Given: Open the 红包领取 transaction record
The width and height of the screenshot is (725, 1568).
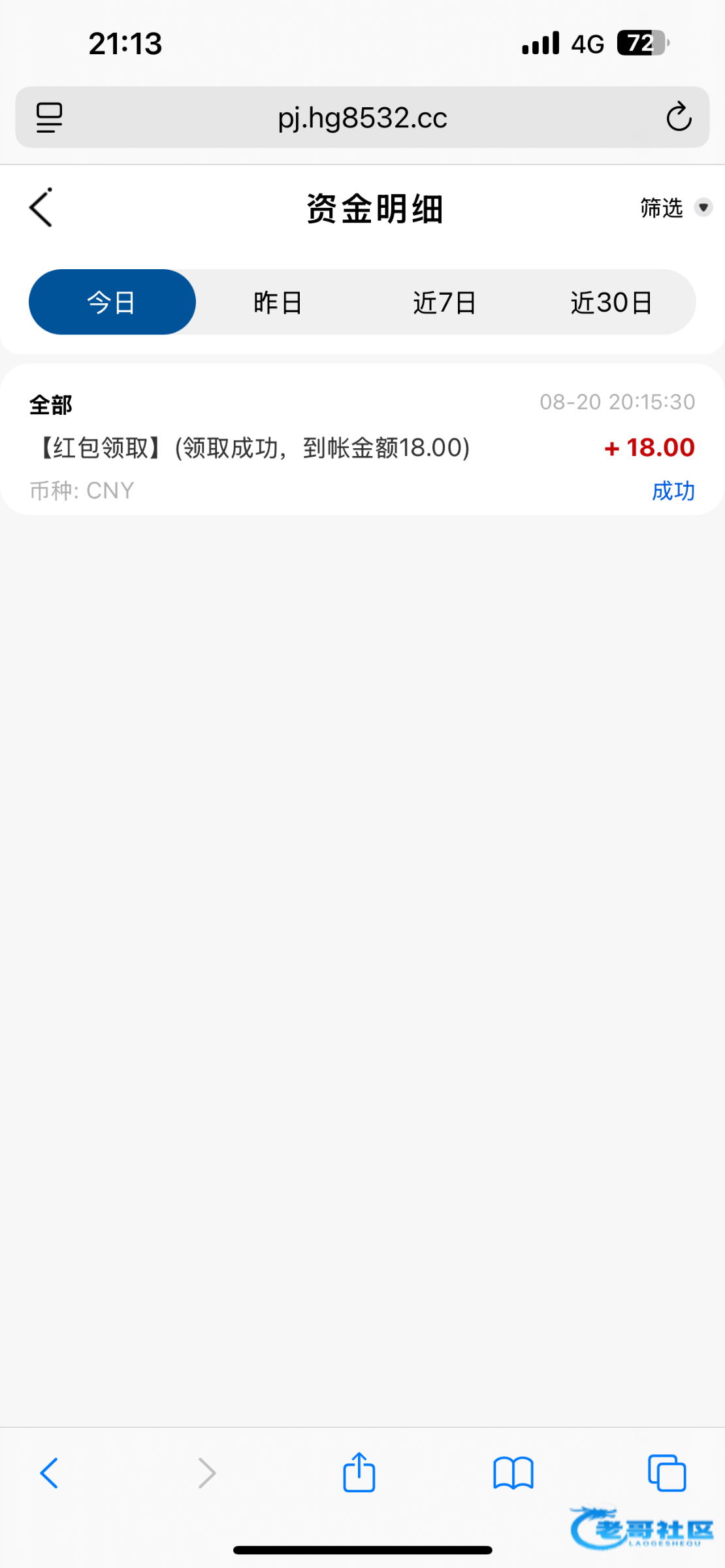Looking at the screenshot, I should pyautogui.click(x=362, y=447).
